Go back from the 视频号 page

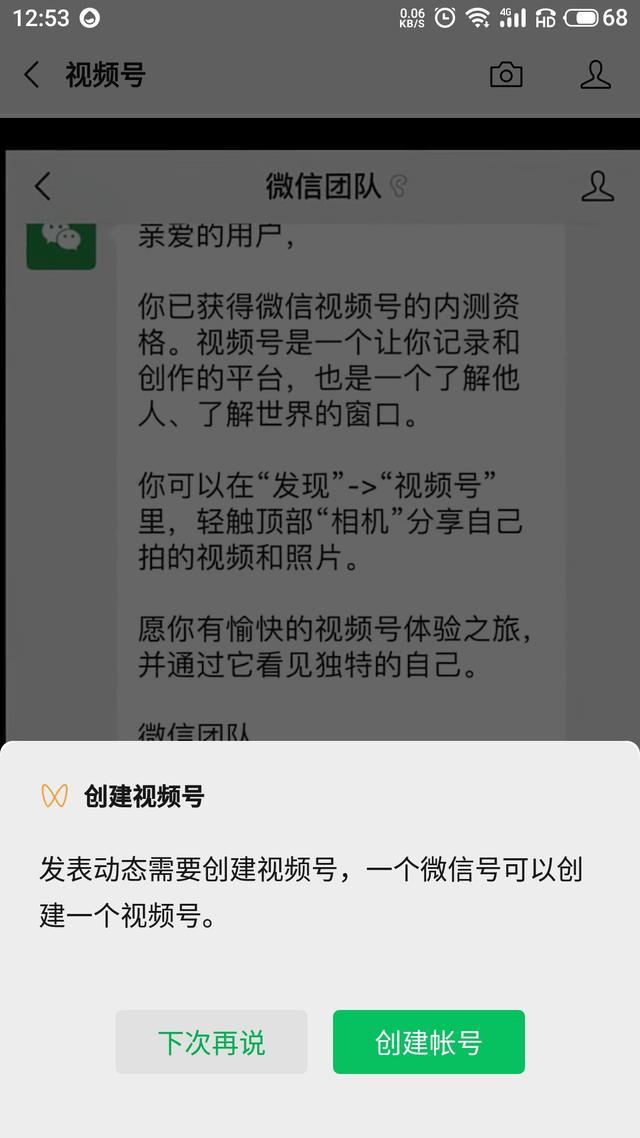coord(32,75)
